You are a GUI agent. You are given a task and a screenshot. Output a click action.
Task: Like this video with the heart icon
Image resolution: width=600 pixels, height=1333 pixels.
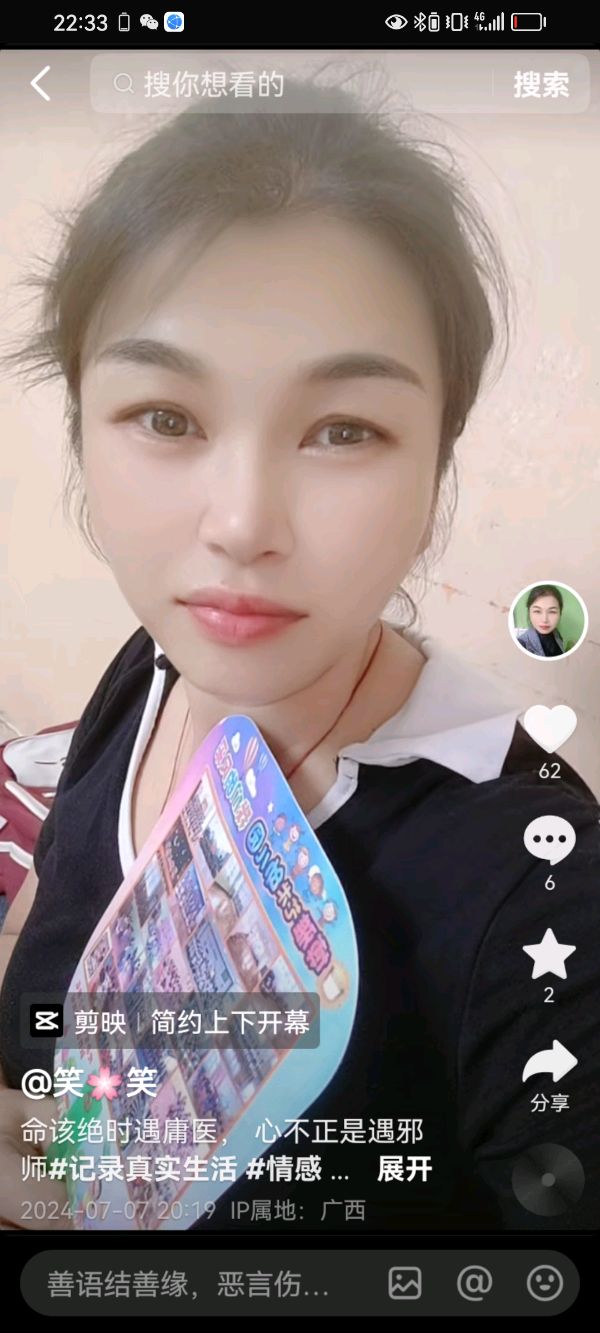click(549, 729)
